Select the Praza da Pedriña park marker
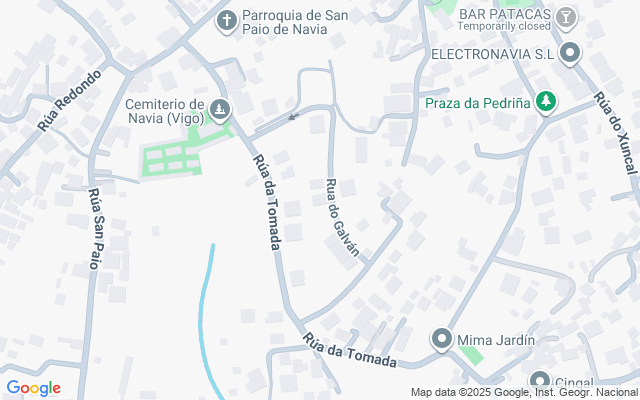640x400 pixels. click(545, 102)
